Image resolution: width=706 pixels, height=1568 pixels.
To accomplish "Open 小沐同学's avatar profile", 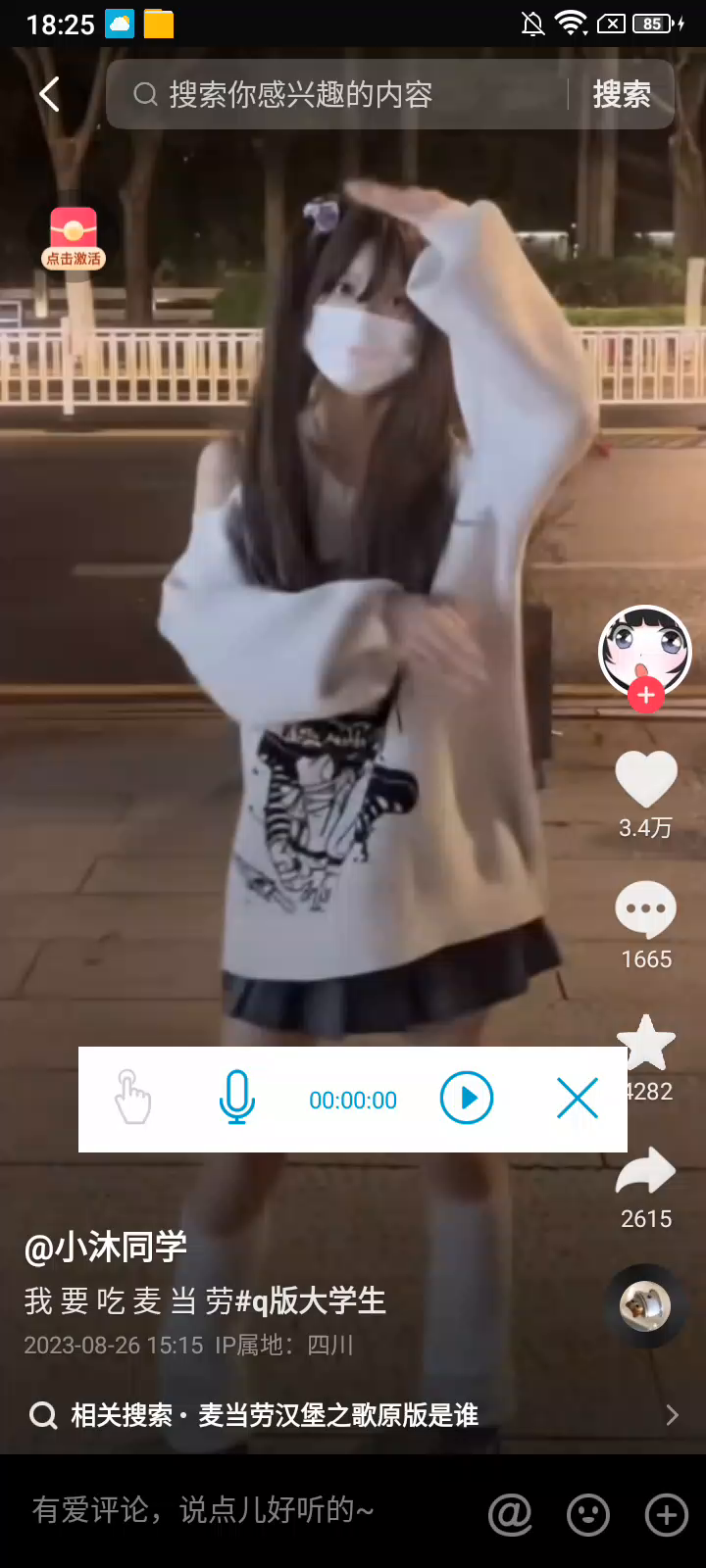I will (644, 648).
